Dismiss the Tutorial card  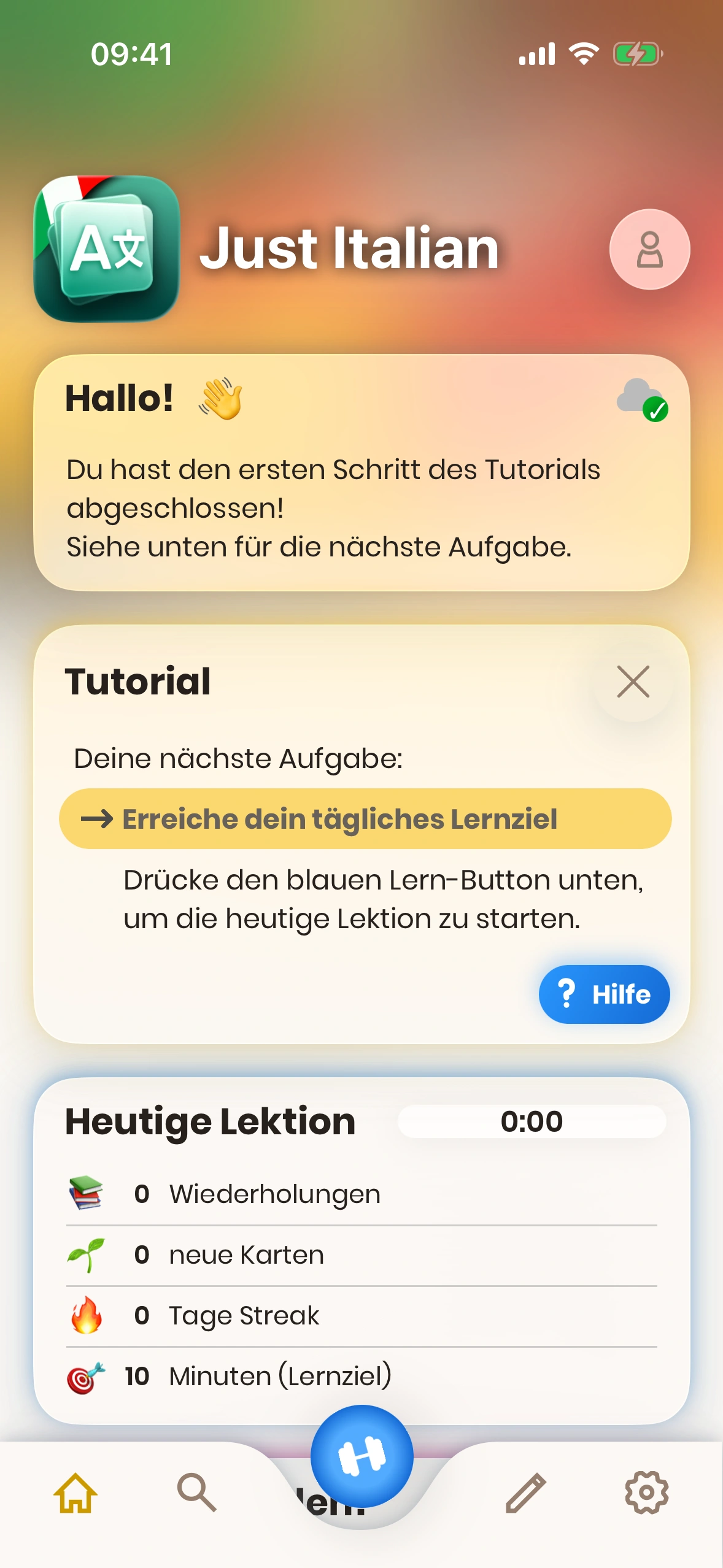[633, 682]
